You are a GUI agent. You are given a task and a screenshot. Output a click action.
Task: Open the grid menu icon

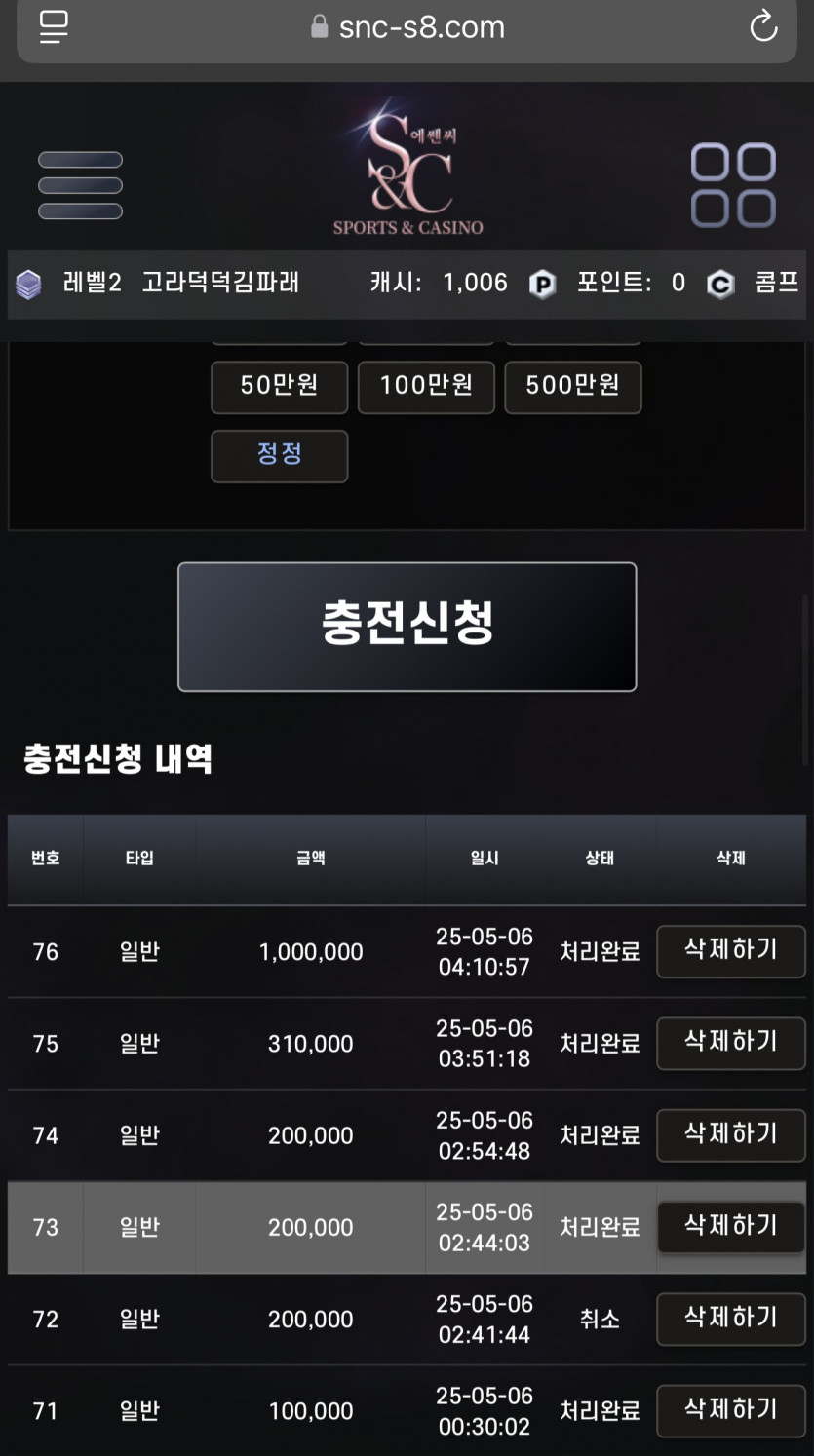(x=733, y=185)
